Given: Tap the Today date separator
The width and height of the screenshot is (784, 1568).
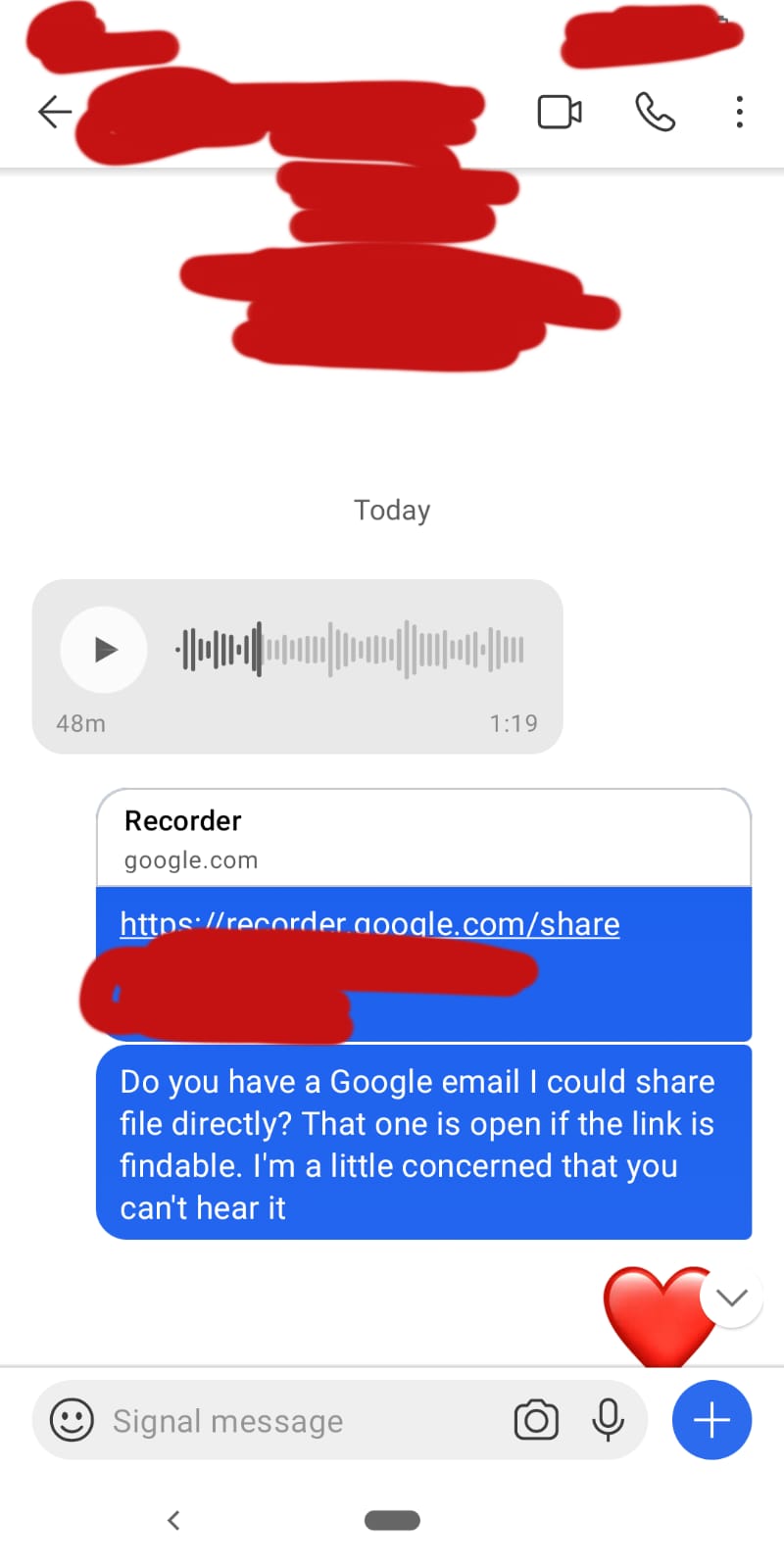Looking at the screenshot, I should tap(391, 510).
